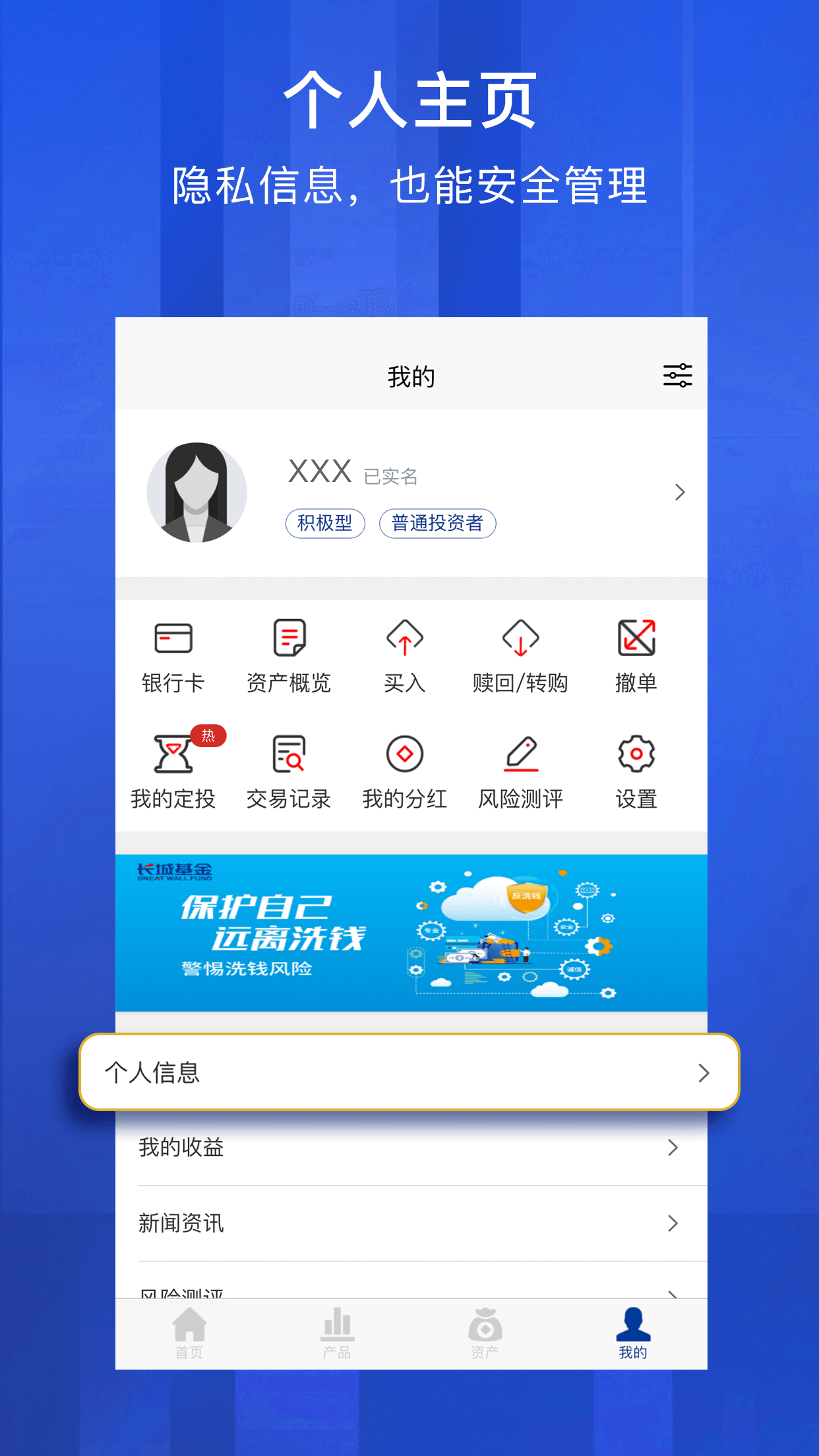
Task: View 交易记录 transaction records
Action: click(x=289, y=772)
